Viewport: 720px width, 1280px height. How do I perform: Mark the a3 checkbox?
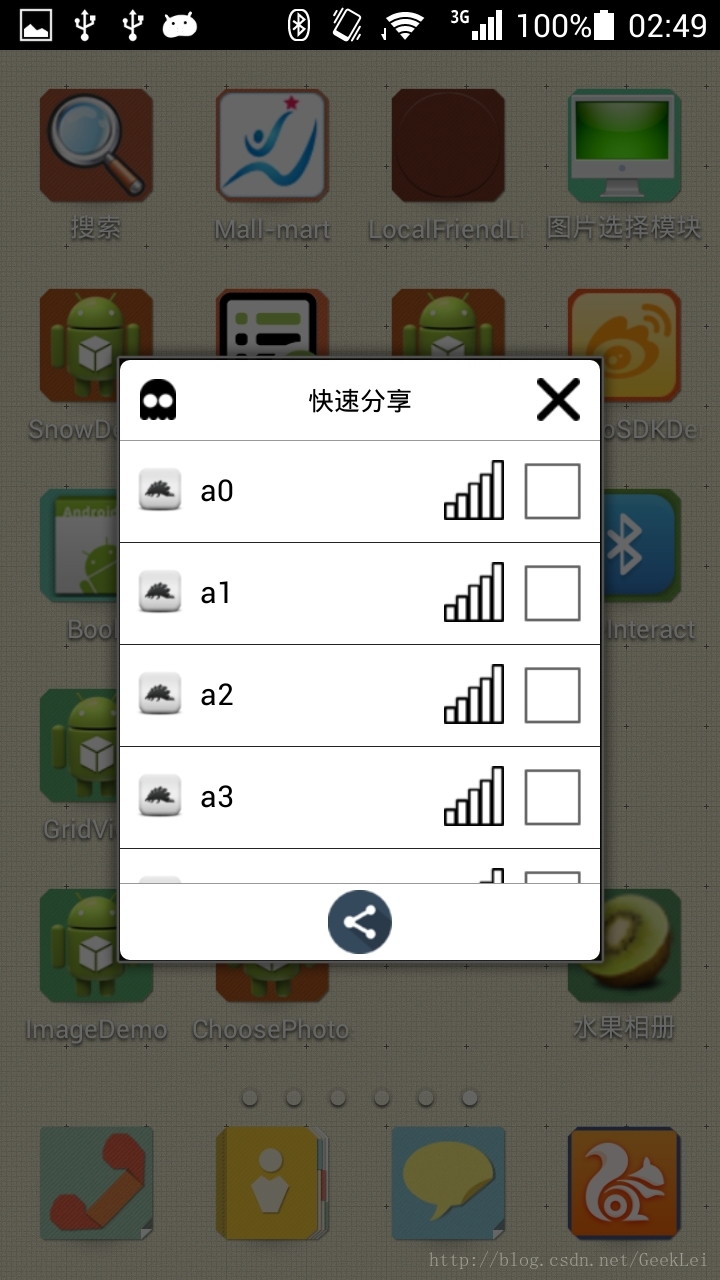553,797
